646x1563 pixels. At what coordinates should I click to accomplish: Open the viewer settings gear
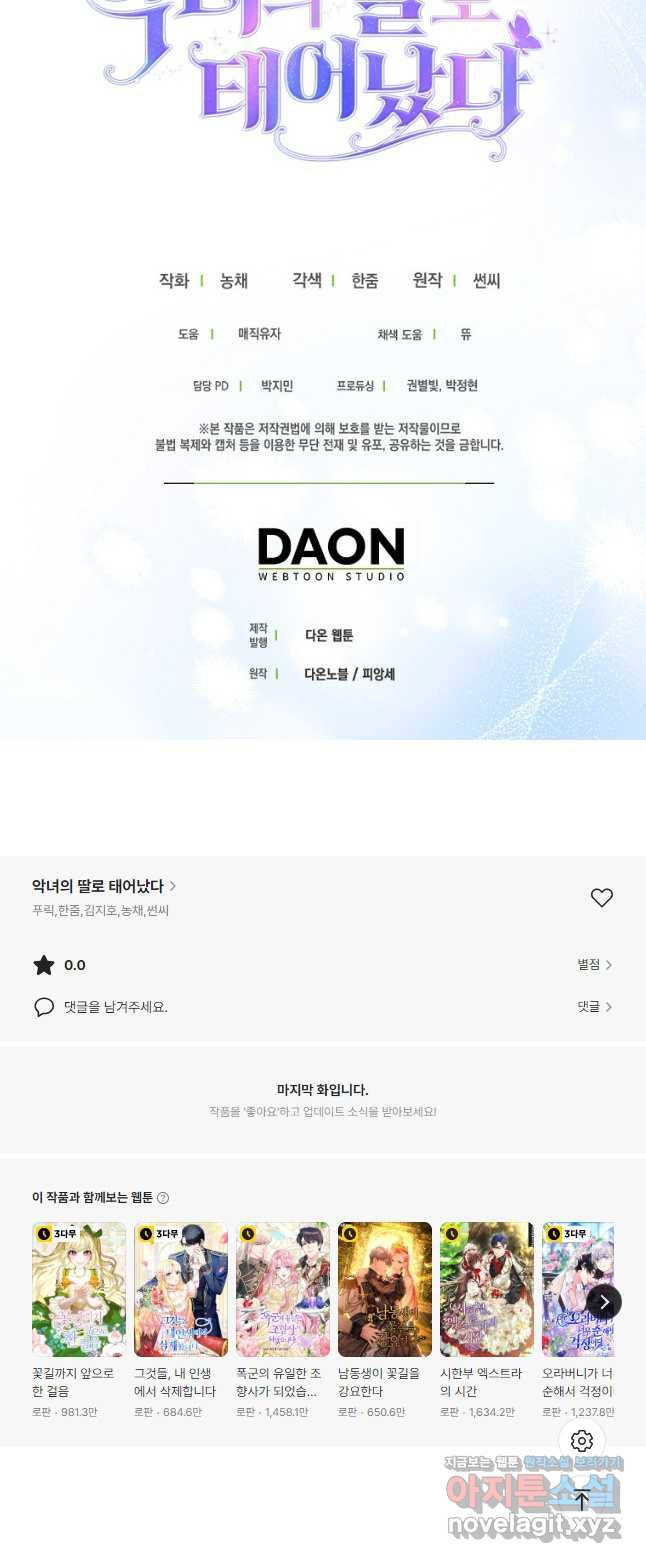point(582,1441)
